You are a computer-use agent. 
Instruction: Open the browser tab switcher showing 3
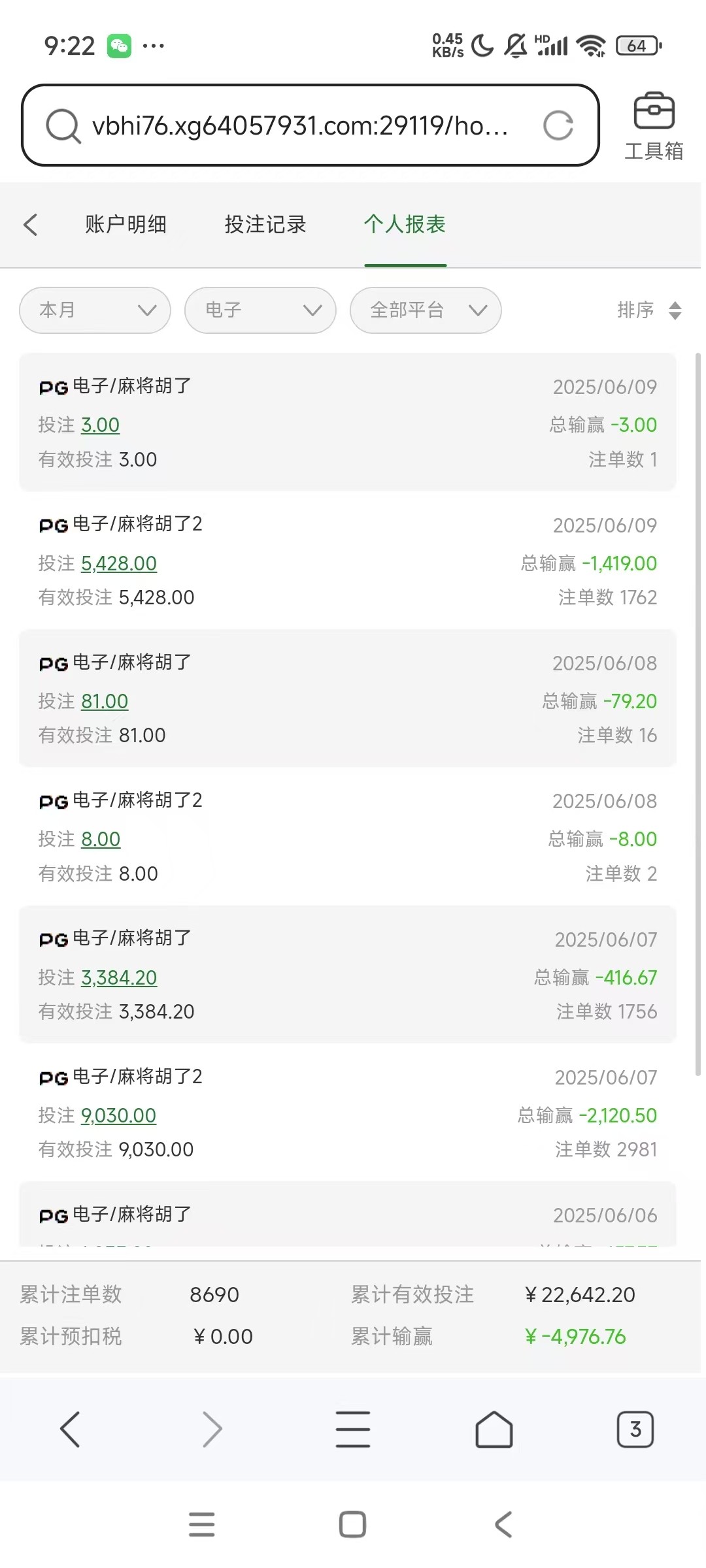pos(635,1429)
